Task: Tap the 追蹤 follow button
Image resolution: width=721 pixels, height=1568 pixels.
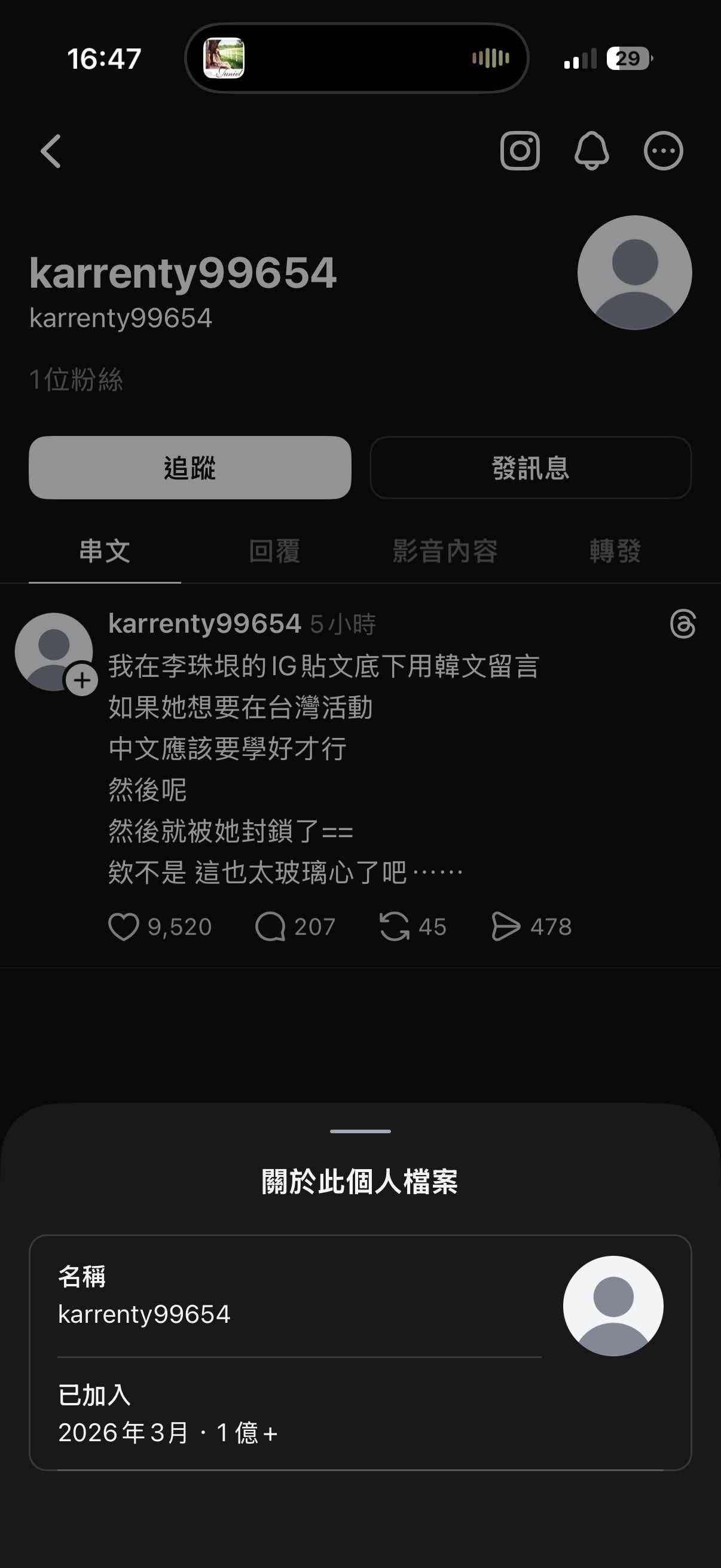Action: pos(190,468)
